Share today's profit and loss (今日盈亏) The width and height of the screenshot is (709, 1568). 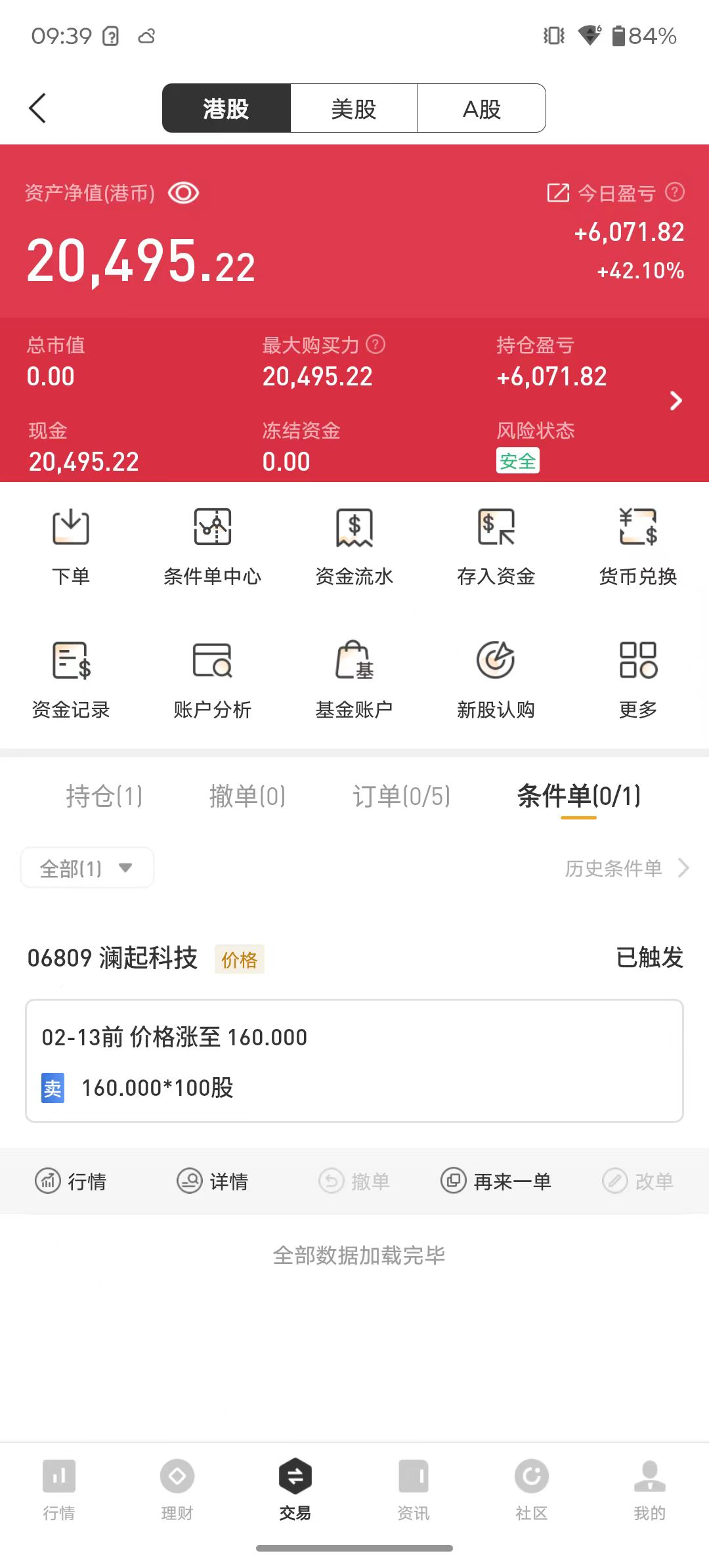[558, 193]
